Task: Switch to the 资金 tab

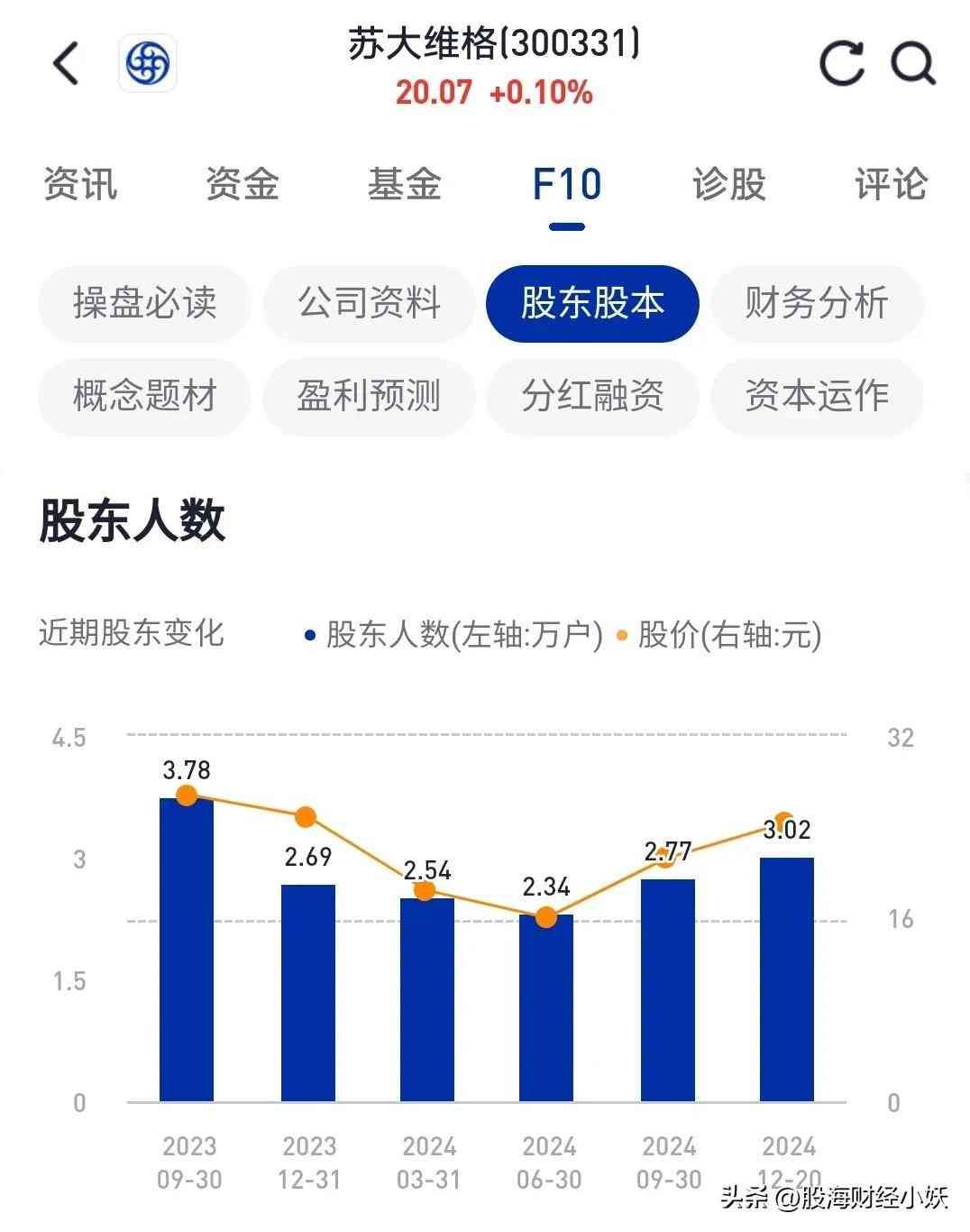Action: (242, 184)
